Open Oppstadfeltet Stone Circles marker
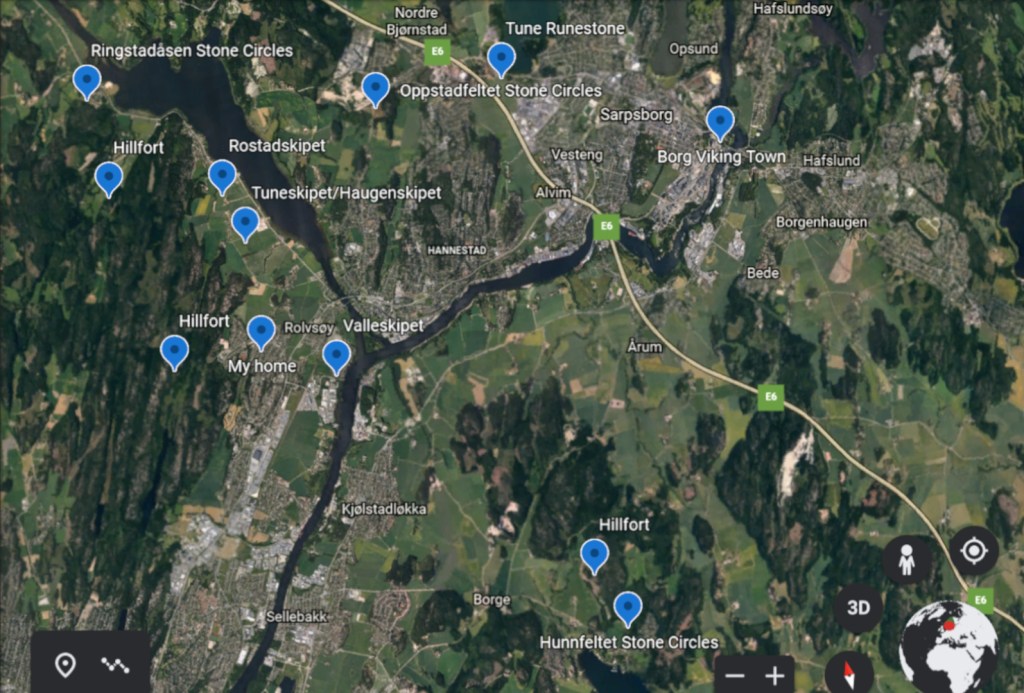1024x693 pixels. [x=375, y=88]
